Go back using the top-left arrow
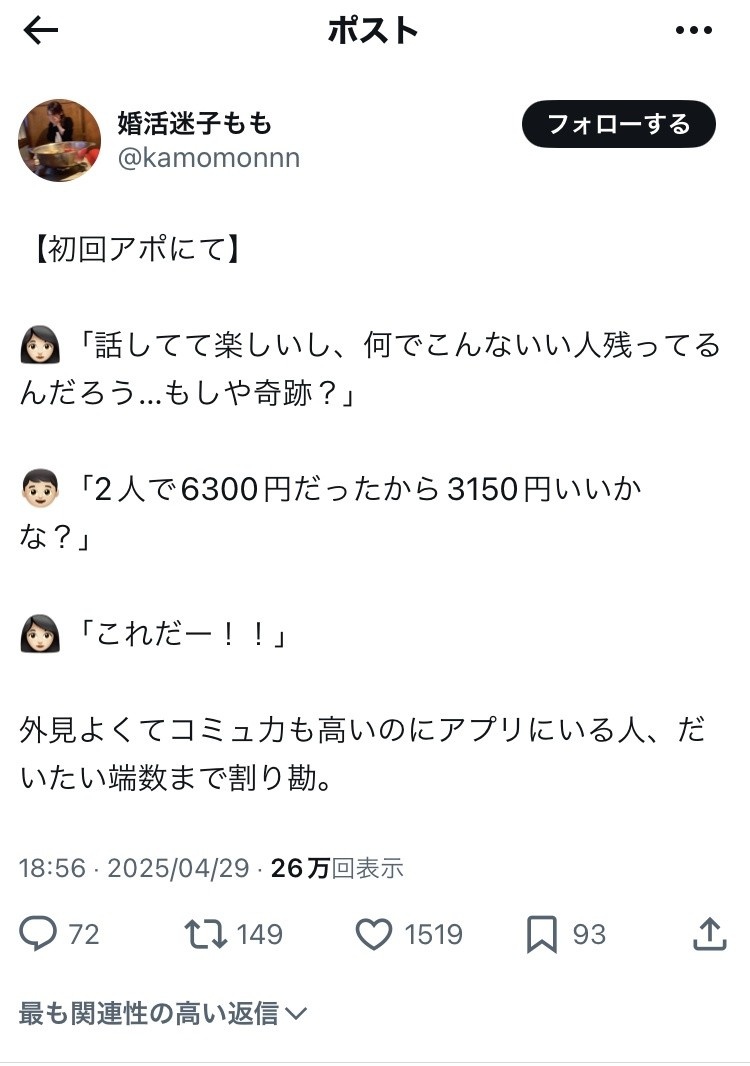Viewport: 750px width, 1066px height. pos(41,32)
